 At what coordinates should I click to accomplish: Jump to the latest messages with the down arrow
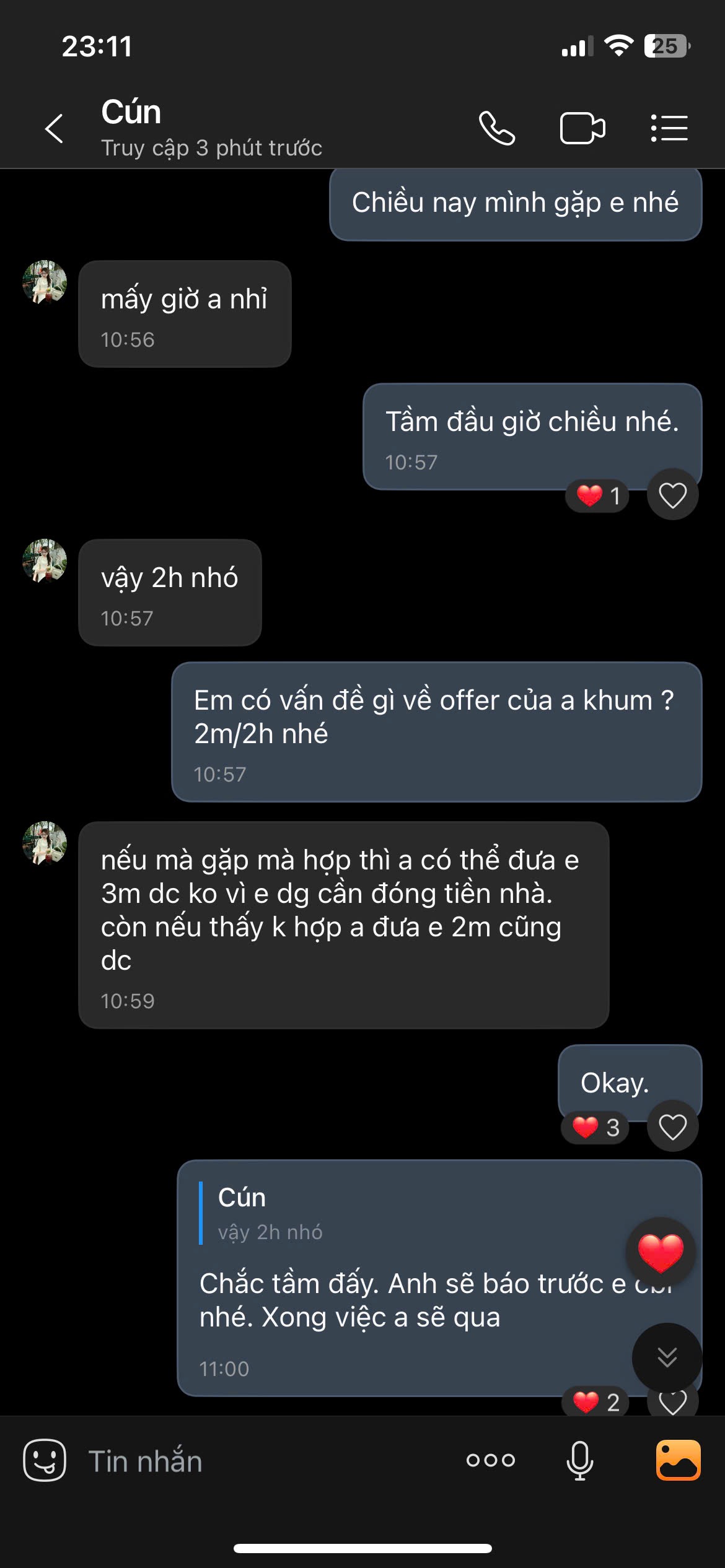(x=667, y=1357)
